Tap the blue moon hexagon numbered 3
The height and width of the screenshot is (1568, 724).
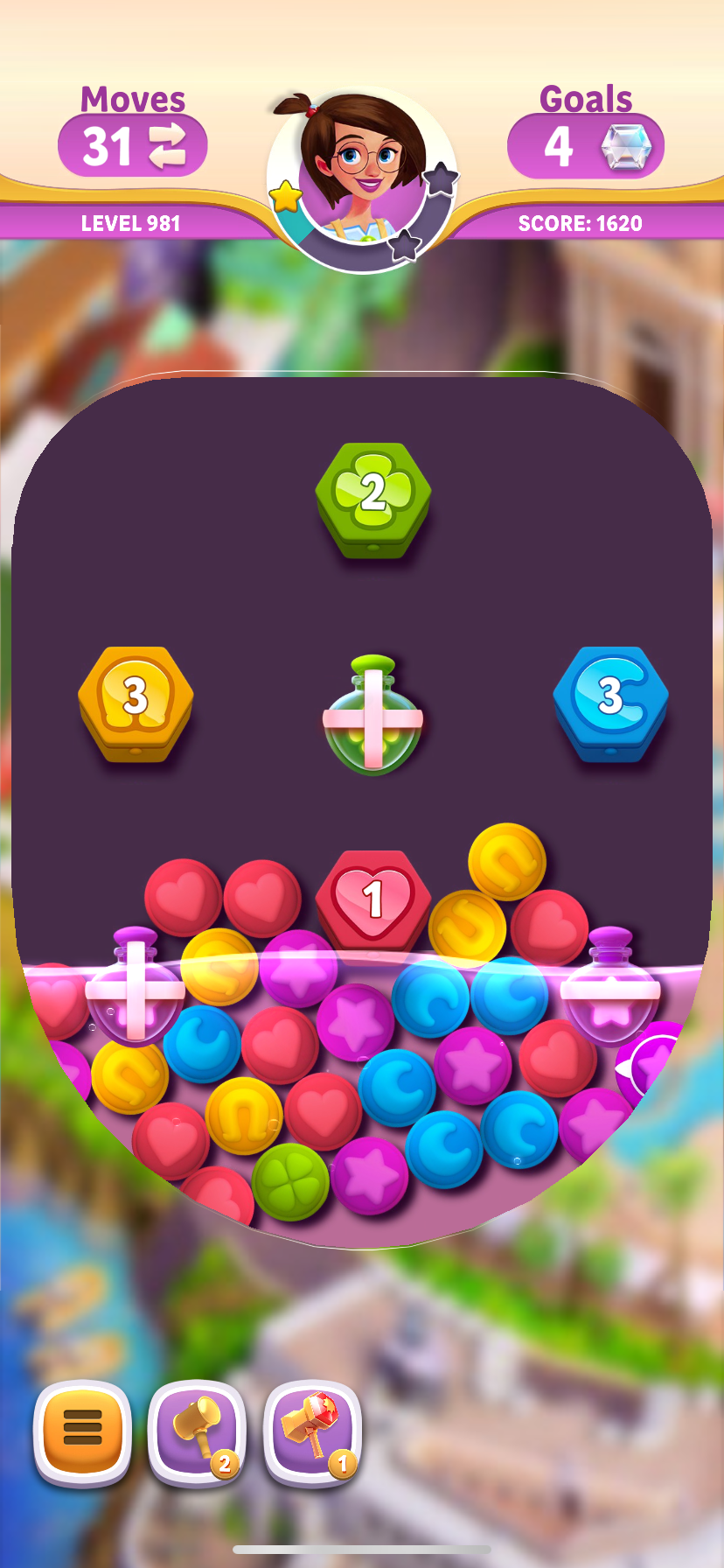[x=610, y=703]
